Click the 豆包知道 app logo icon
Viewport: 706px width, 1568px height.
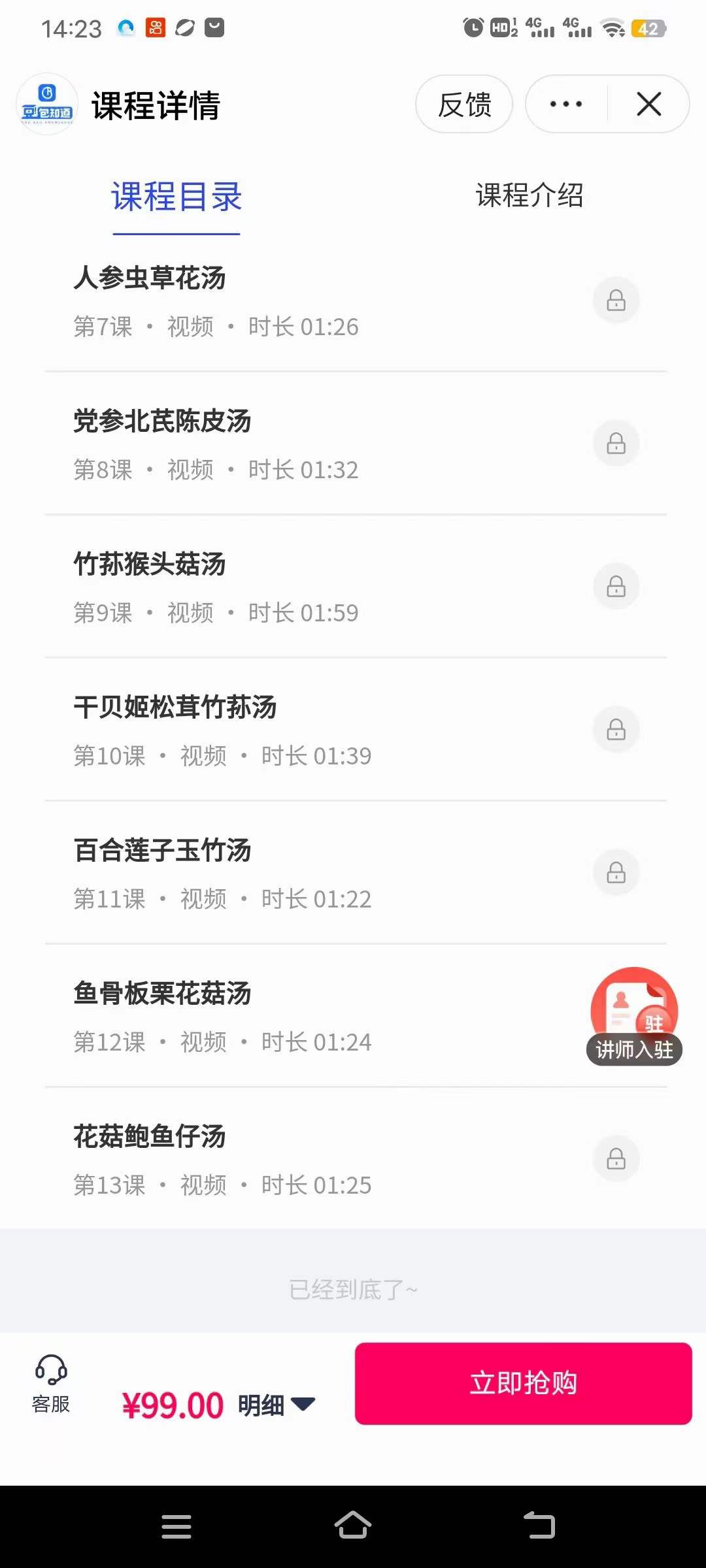pos(46,103)
